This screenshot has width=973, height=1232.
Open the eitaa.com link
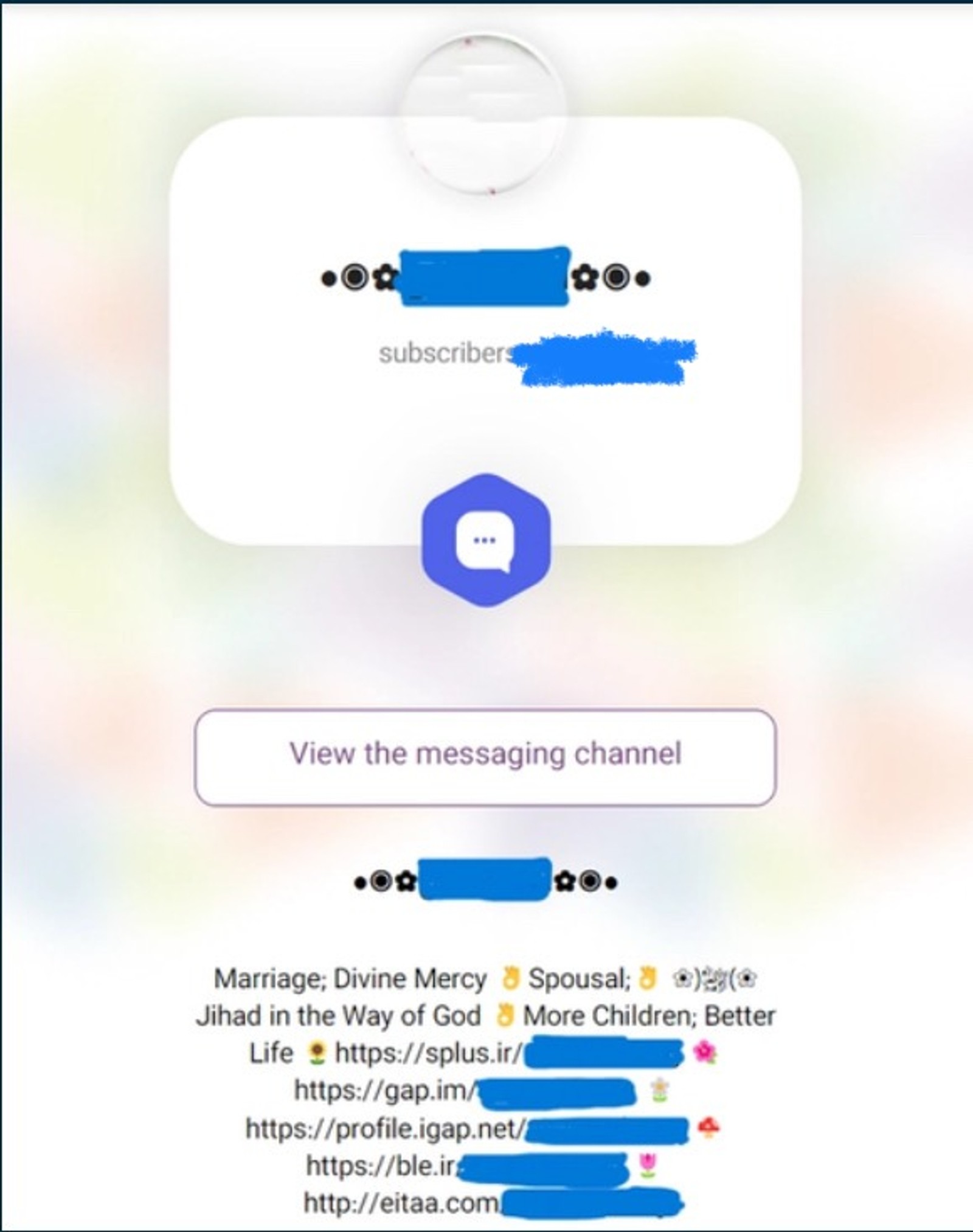(401, 1203)
